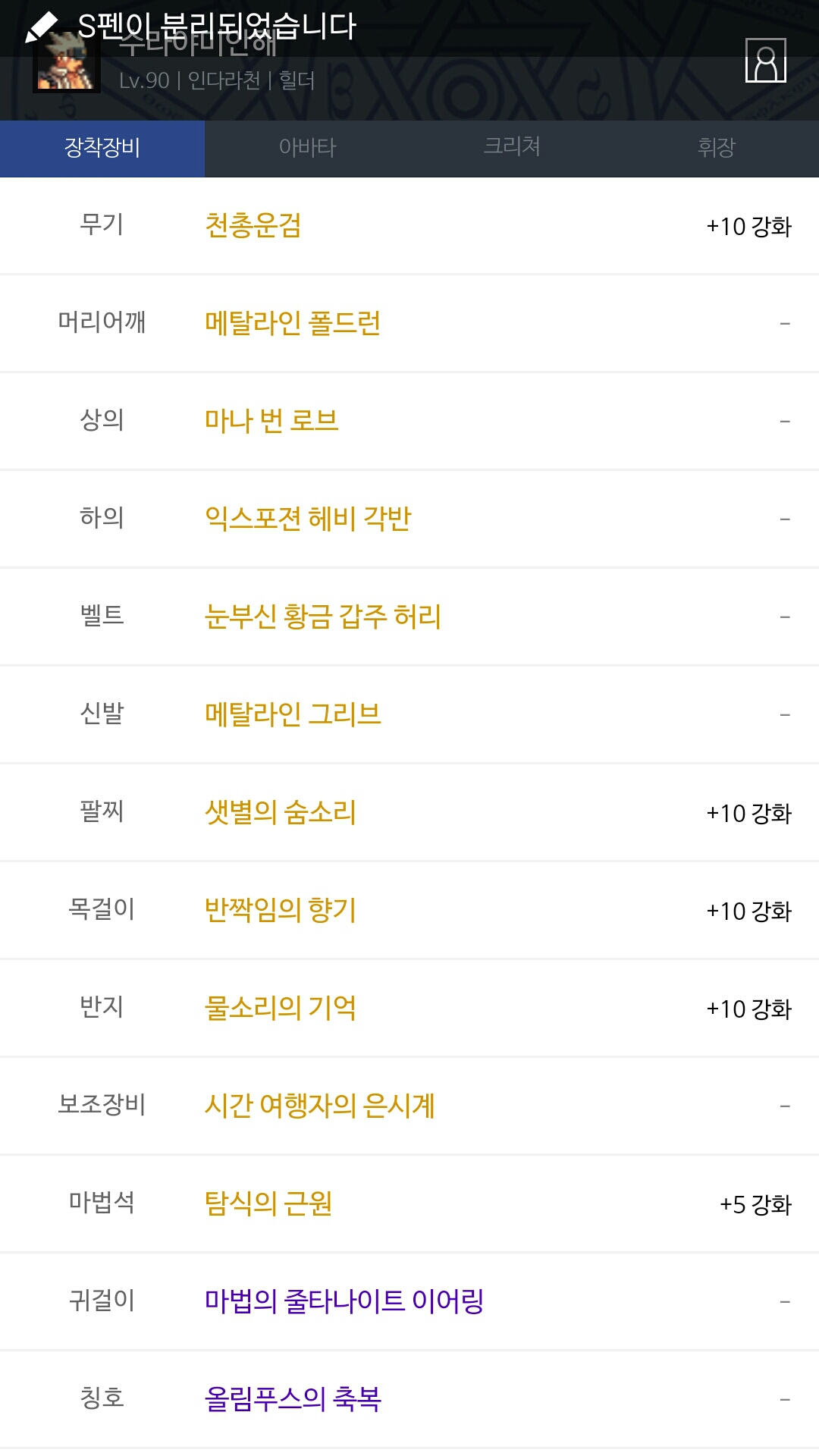This screenshot has height=1456, width=819.
Task: Tap the magic stone 탐식의 근원
Action: tap(268, 1204)
